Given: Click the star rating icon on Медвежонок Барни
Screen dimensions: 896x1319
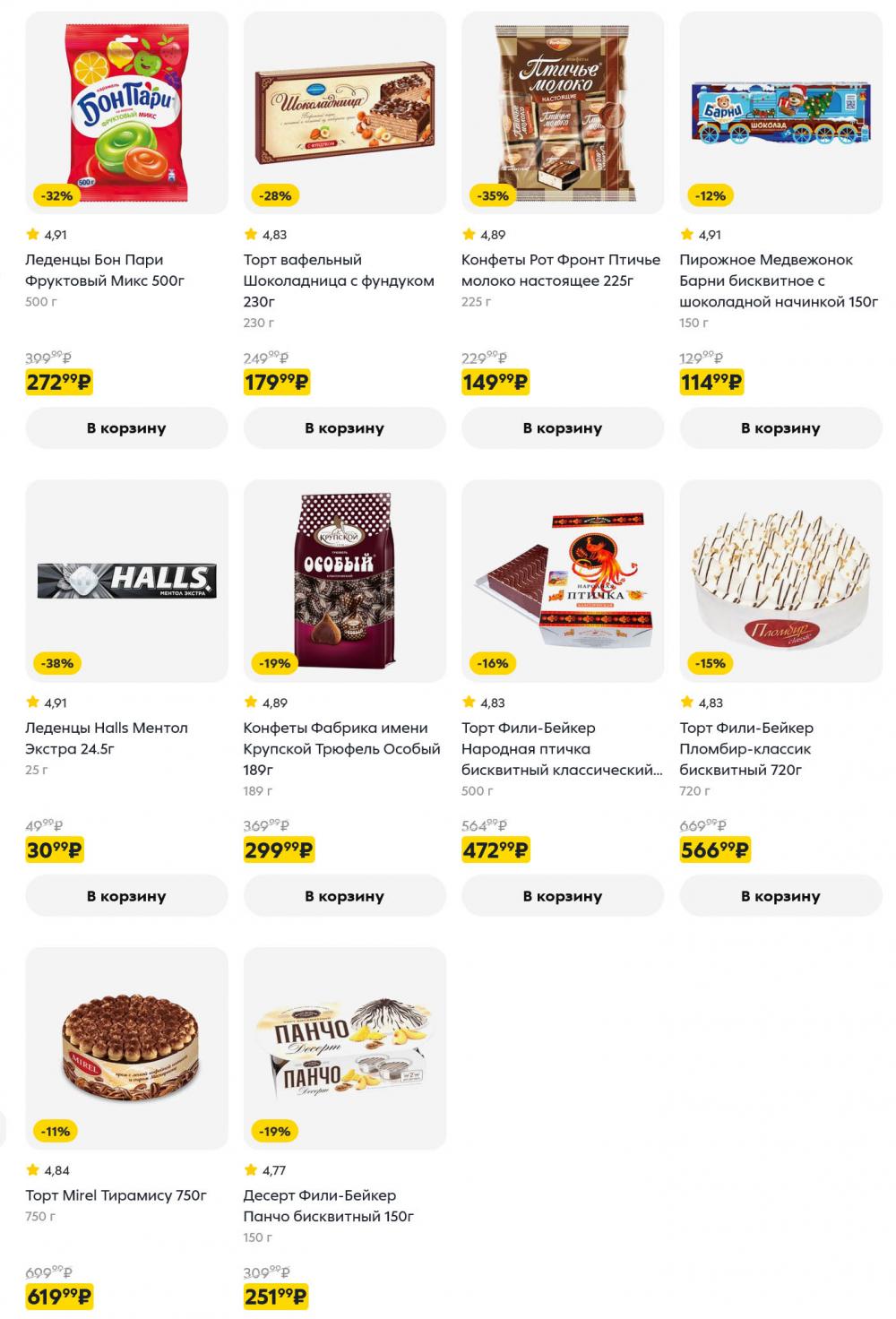Looking at the screenshot, I should click(687, 234).
